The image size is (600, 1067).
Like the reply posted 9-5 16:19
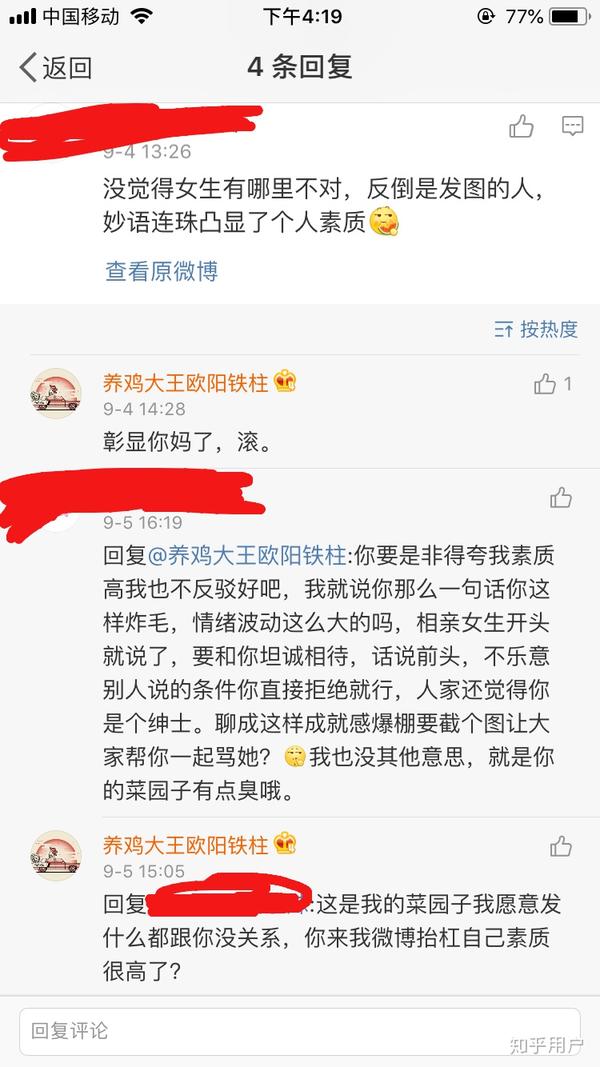pos(560,497)
